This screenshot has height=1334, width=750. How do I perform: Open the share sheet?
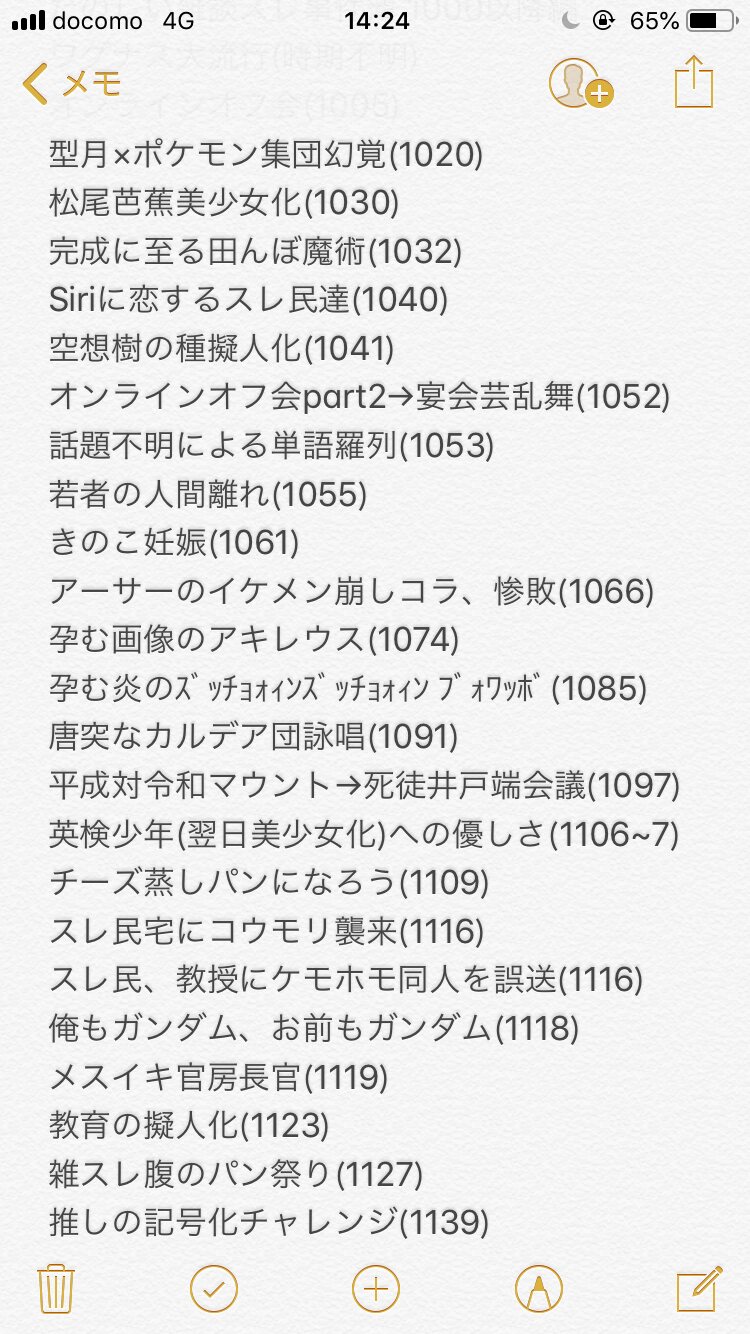click(x=693, y=82)
